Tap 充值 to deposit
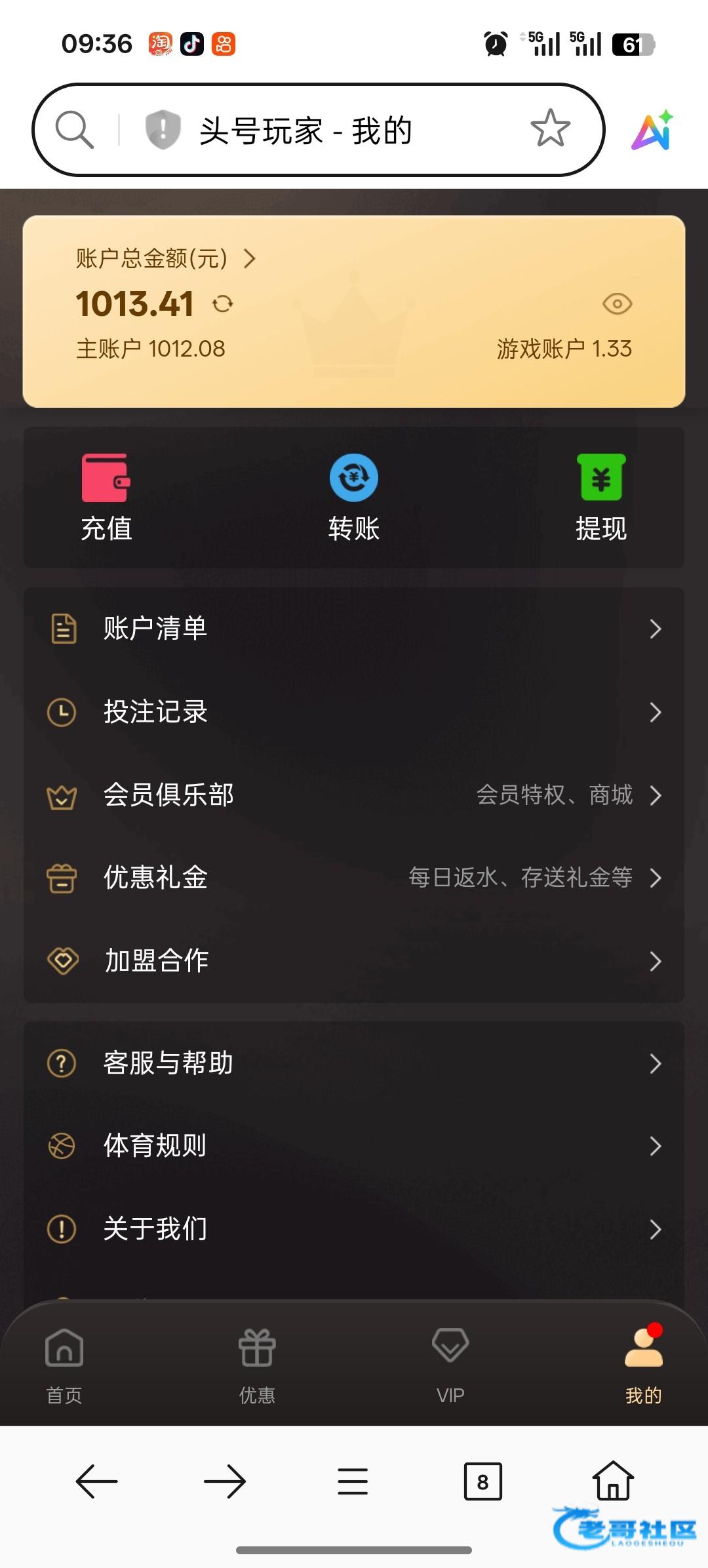This screenshot has width=708, height=1568. pyautogui.click(x=106, y=498)
